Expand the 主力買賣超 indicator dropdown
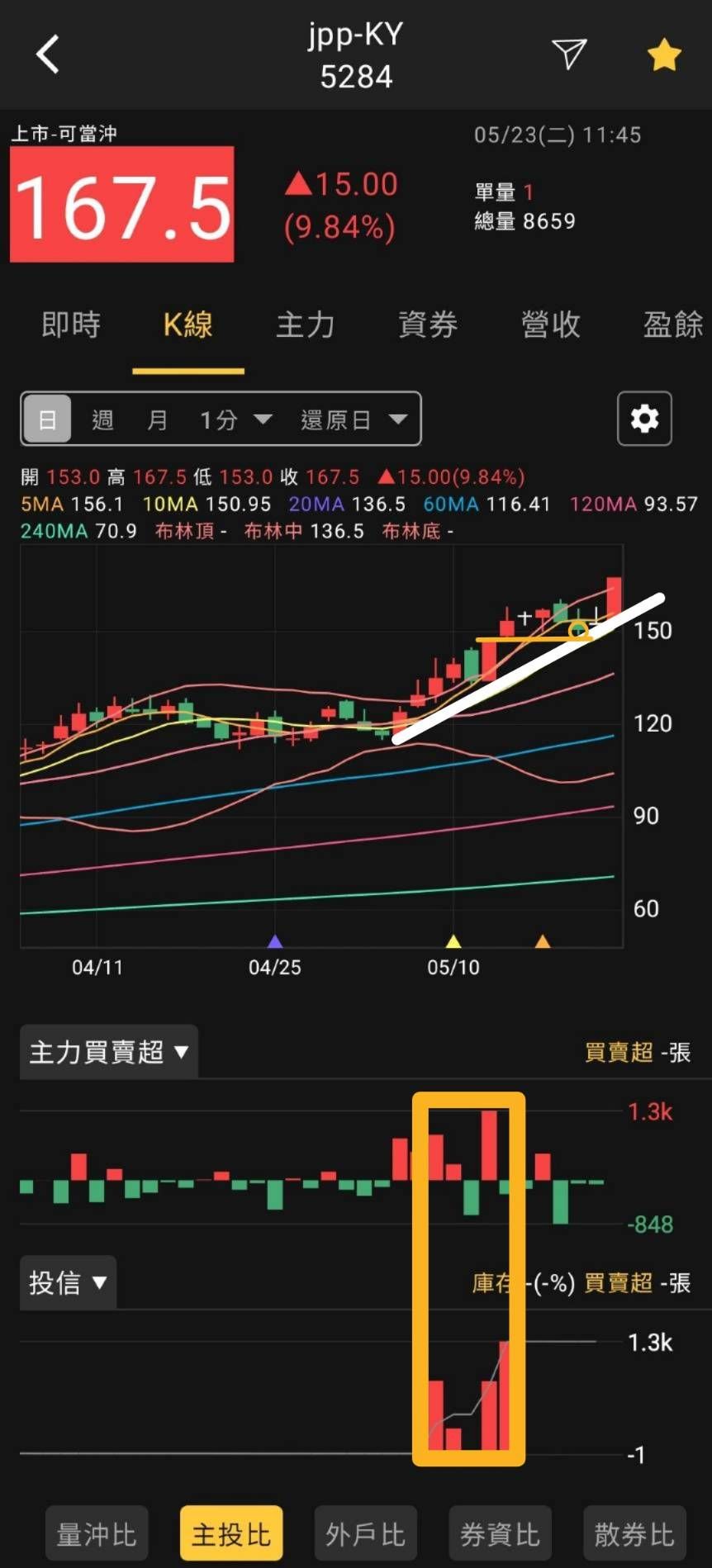712x1568 pixels. coord(109,1052)
